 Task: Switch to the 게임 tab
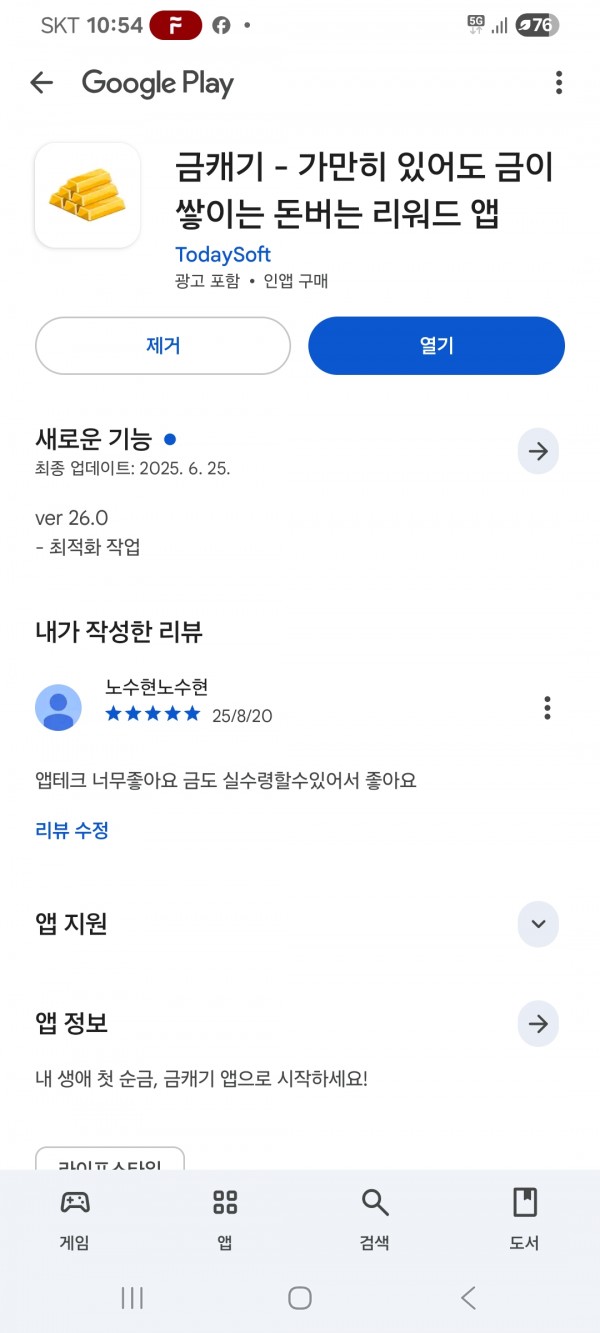[75, 1220]
